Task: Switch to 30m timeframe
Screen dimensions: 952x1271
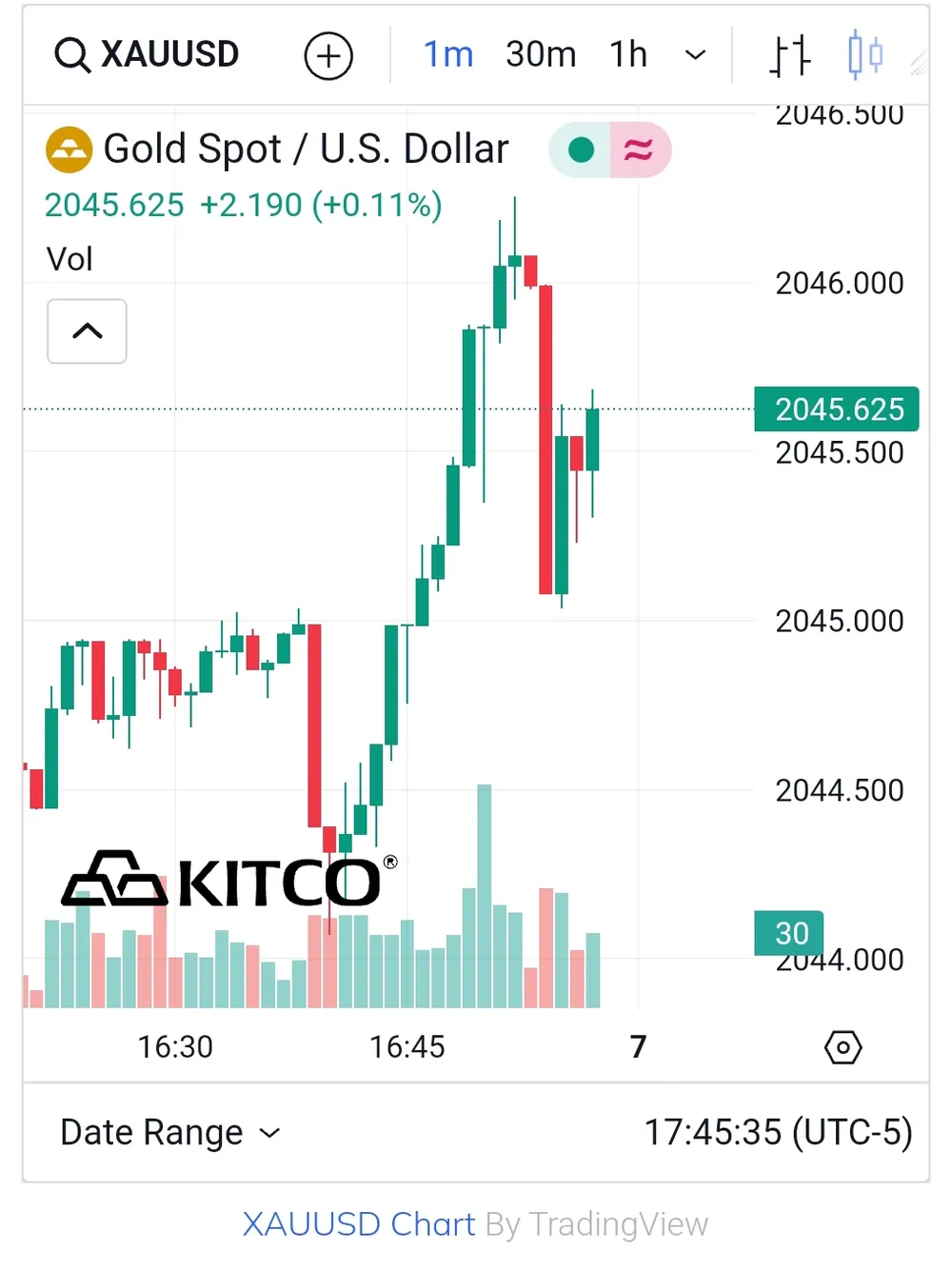Action: coord(541,55)
